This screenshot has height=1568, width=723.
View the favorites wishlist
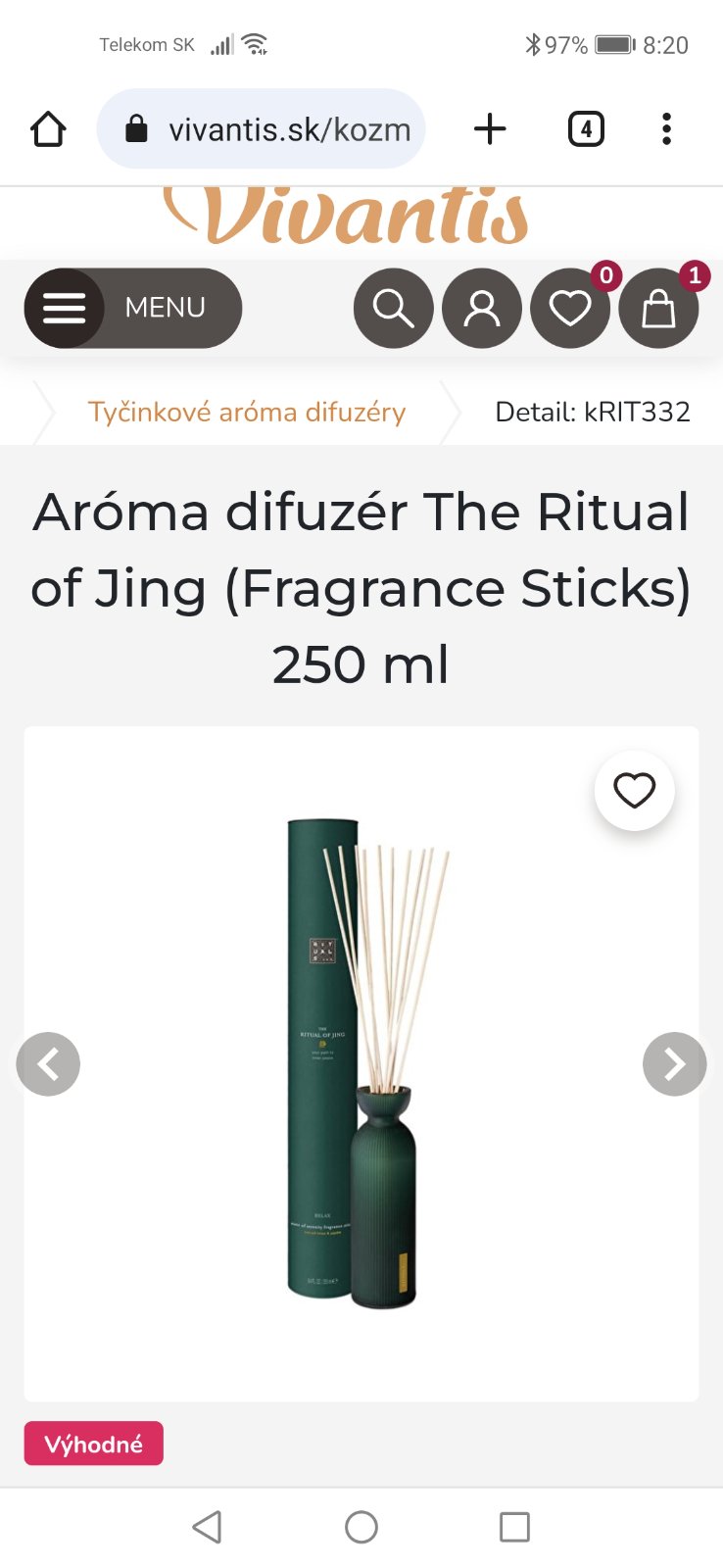coord(569,308)
